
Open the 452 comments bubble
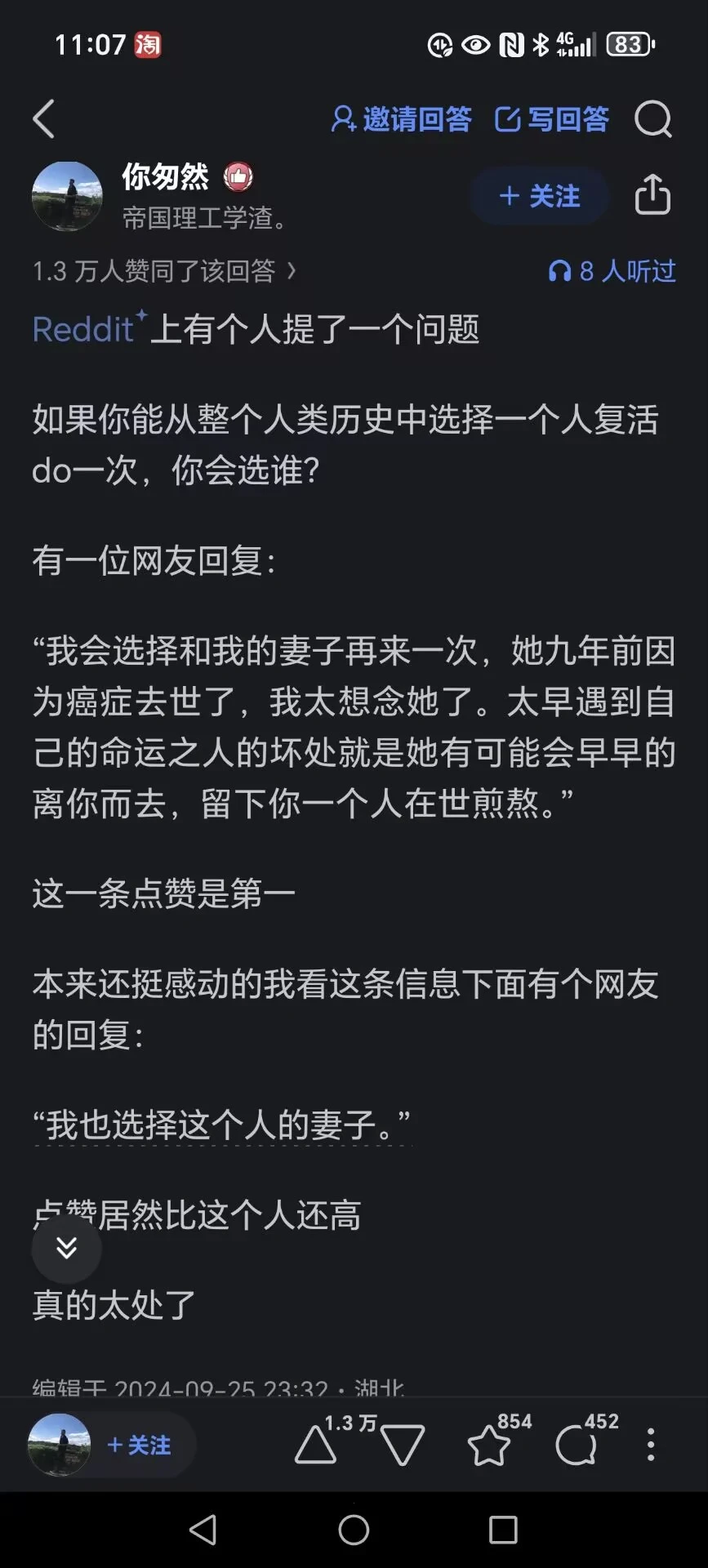click(x=577, y=1445)
